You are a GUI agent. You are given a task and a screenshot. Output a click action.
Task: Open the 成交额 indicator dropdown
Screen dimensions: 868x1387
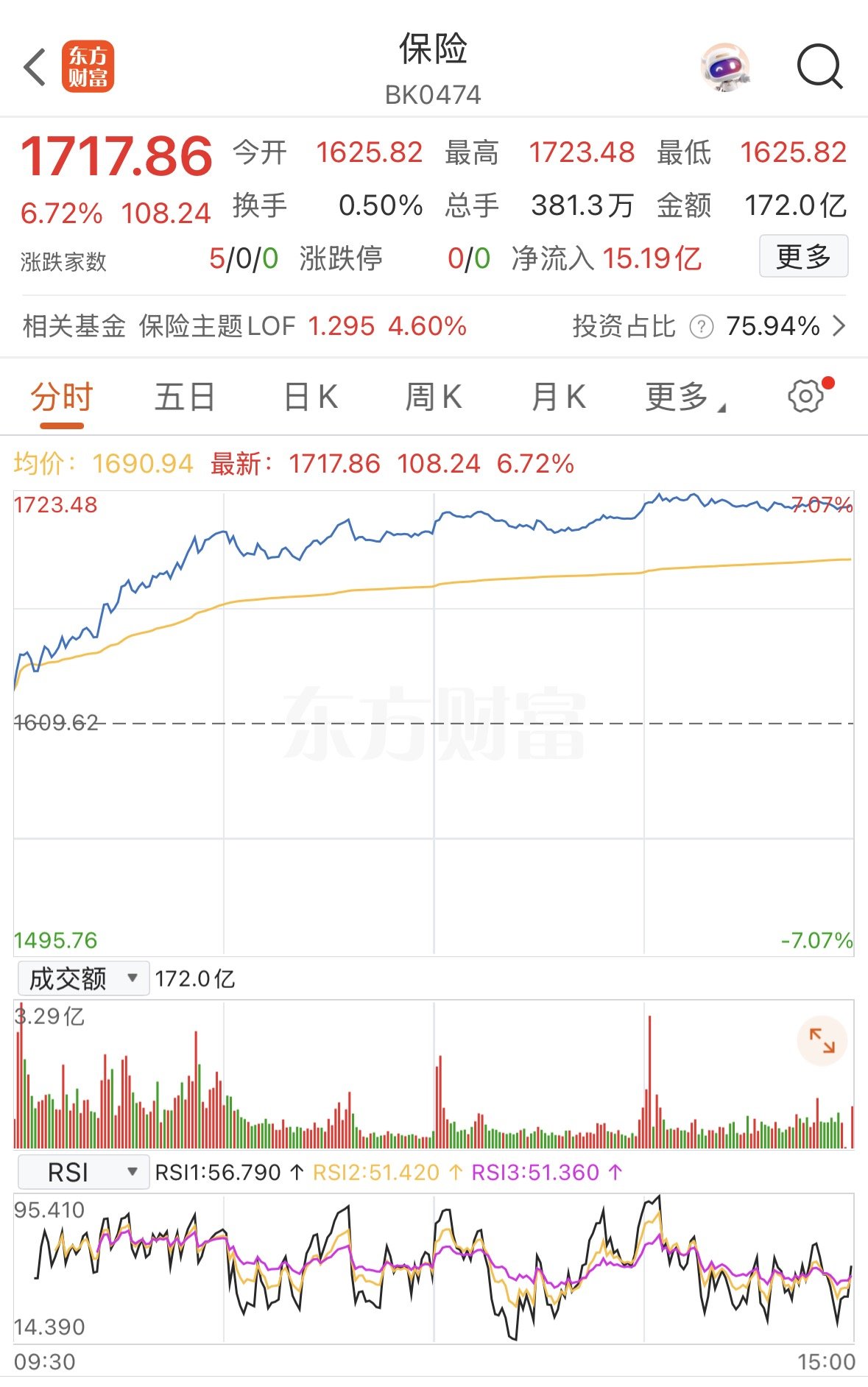(x=83, y=978)
